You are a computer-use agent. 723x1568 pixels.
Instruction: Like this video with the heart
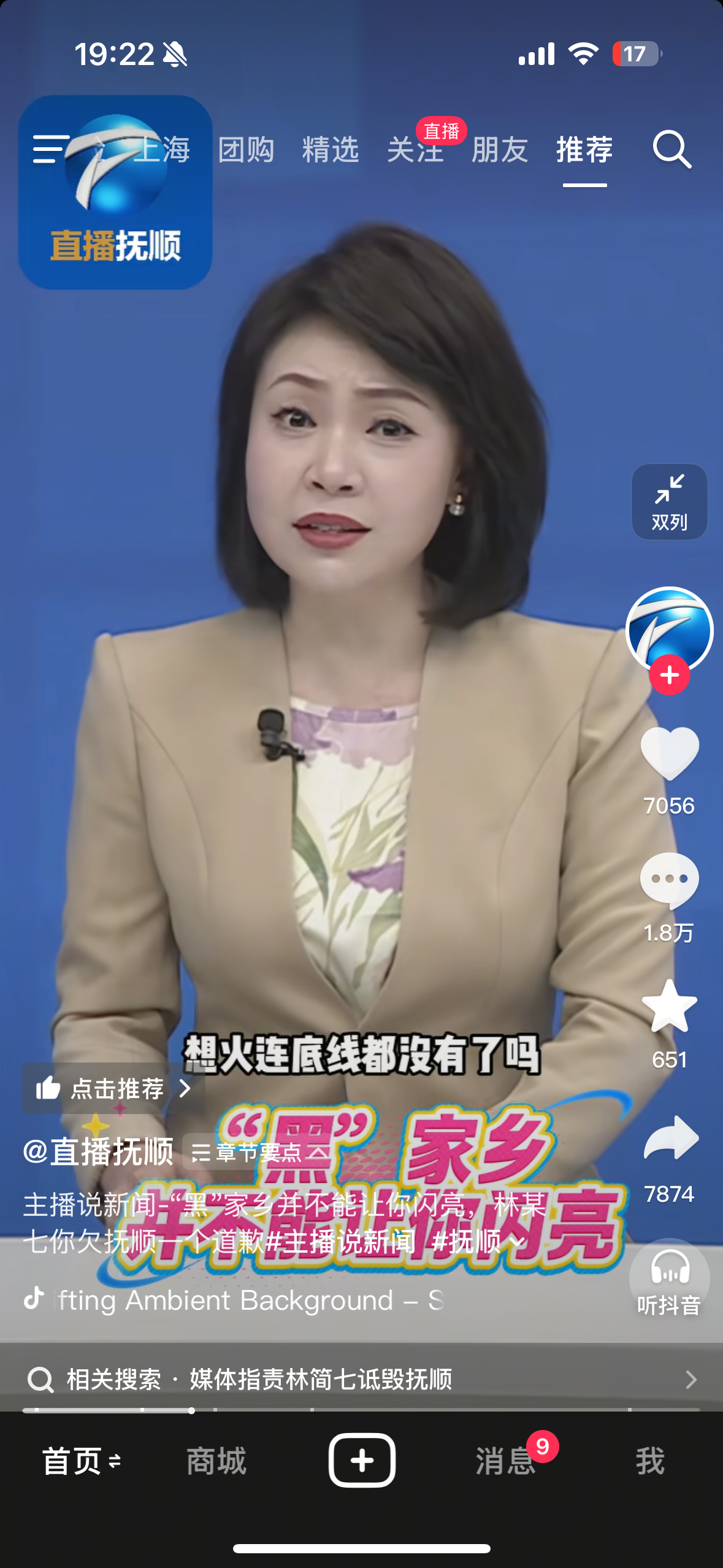tap(670, 753)
